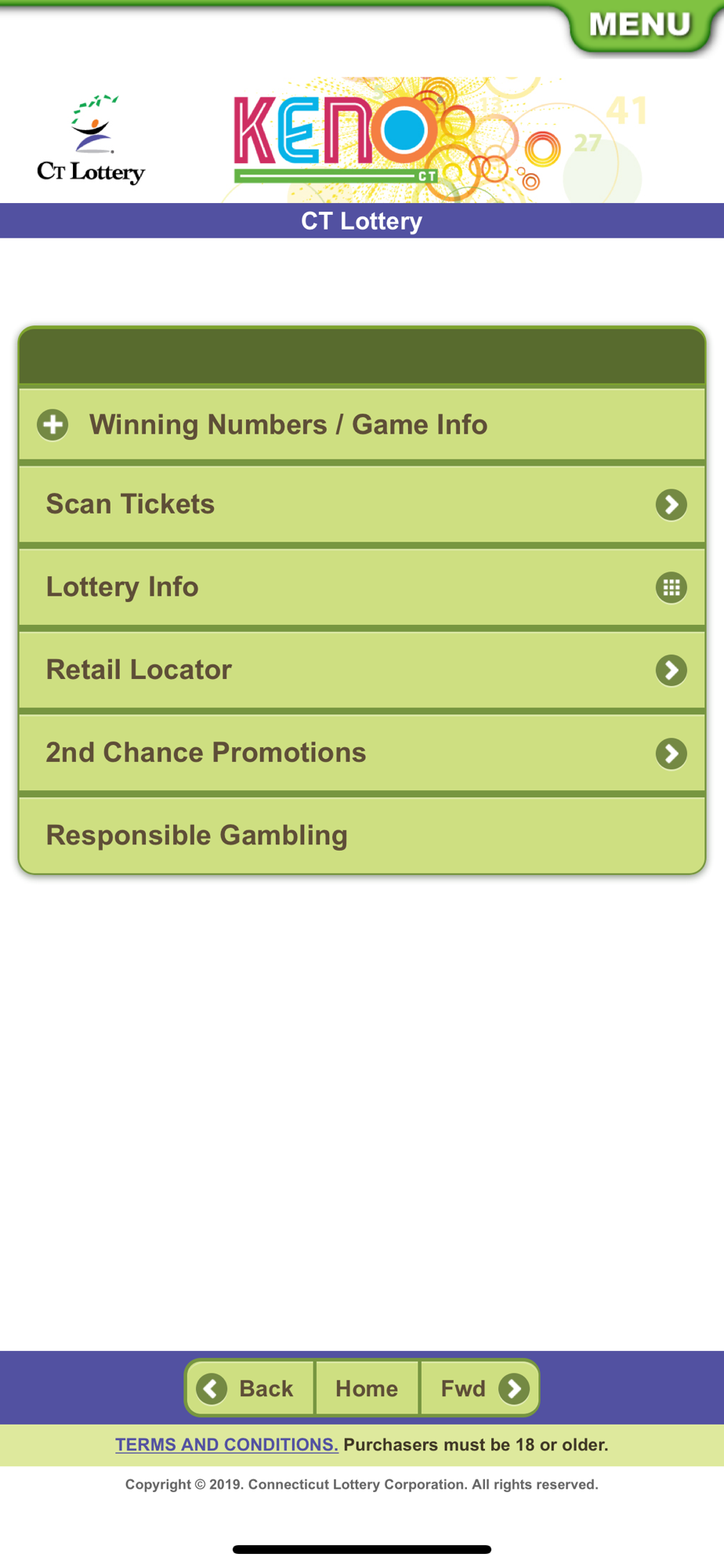Open Responsible Gambling
The width and height of the screenshot is (724, 1568).
pos(362,836)
